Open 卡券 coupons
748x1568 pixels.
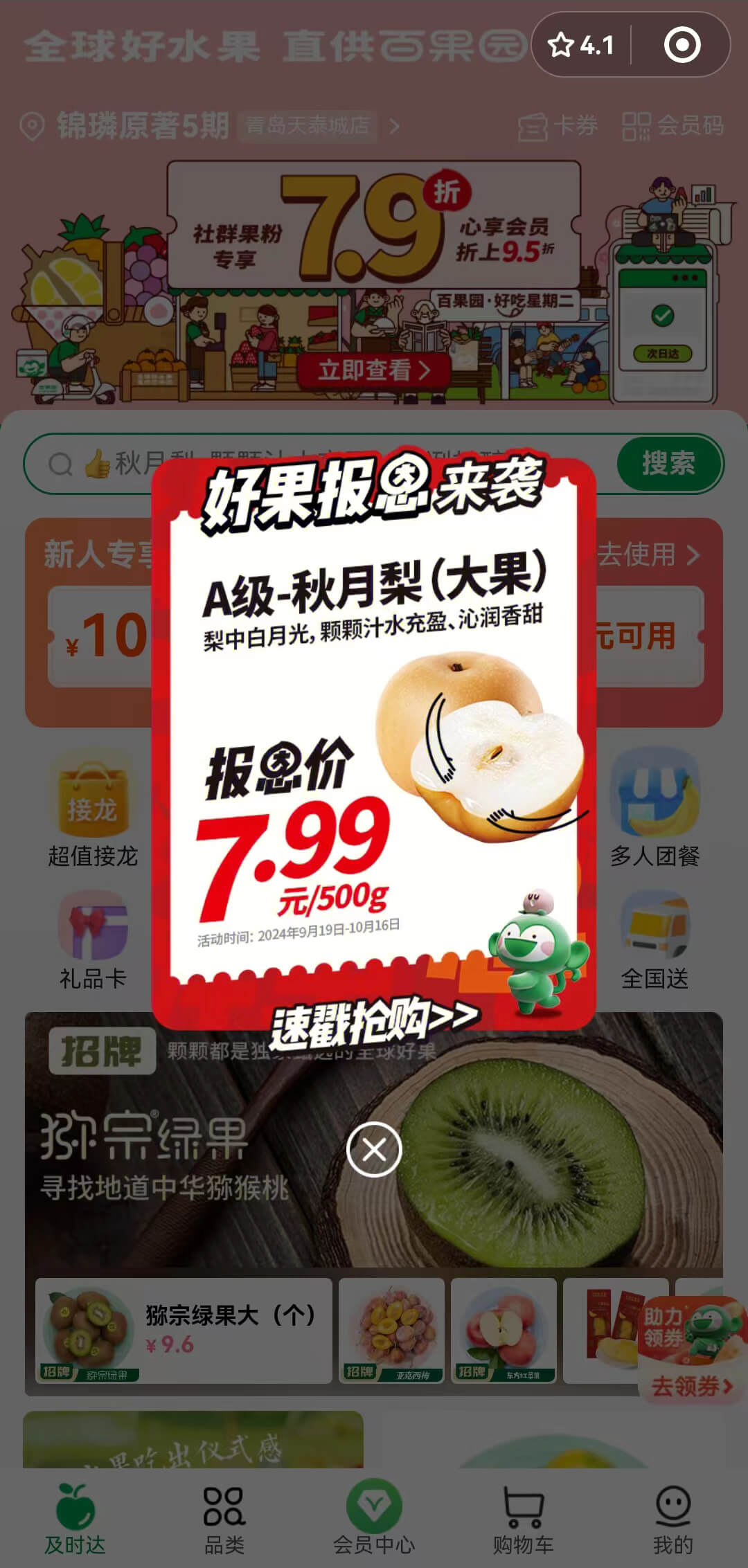[558, 126]
